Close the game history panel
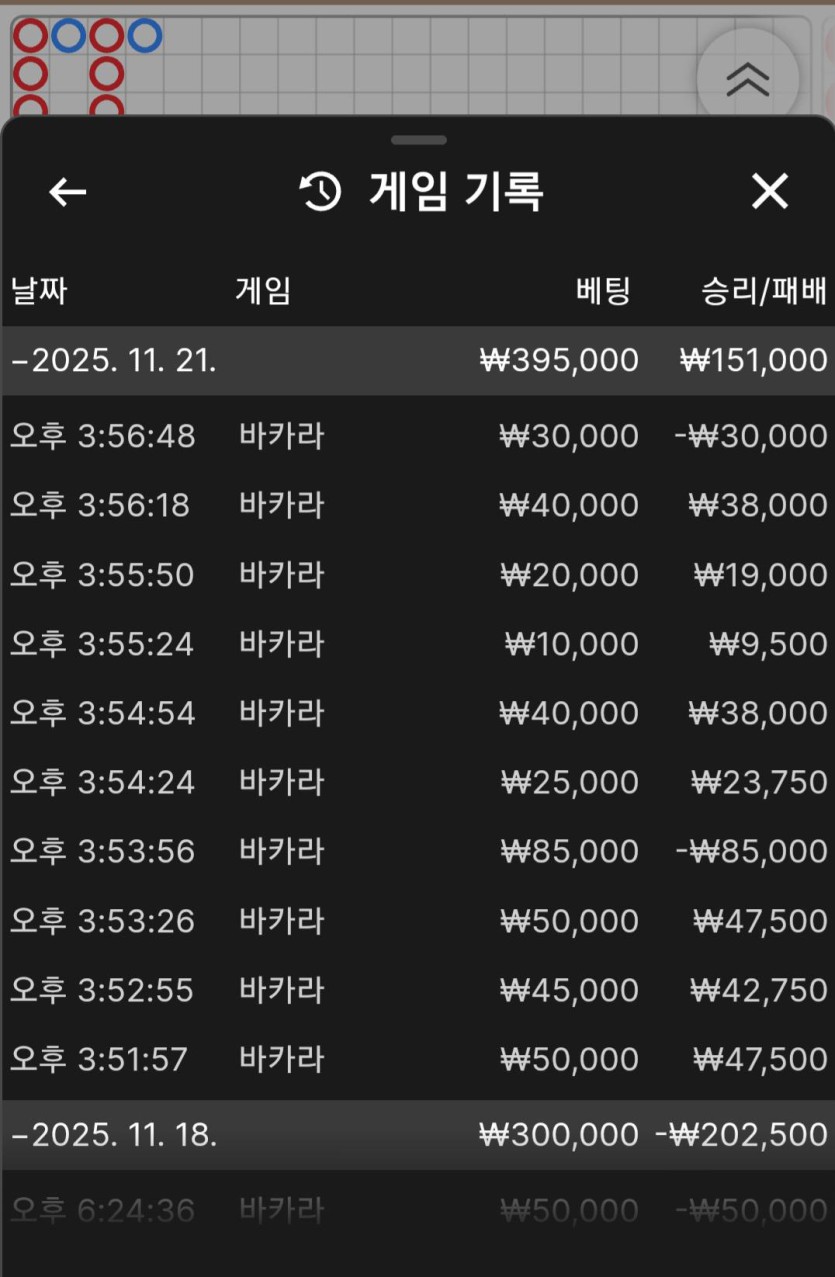 769,191
